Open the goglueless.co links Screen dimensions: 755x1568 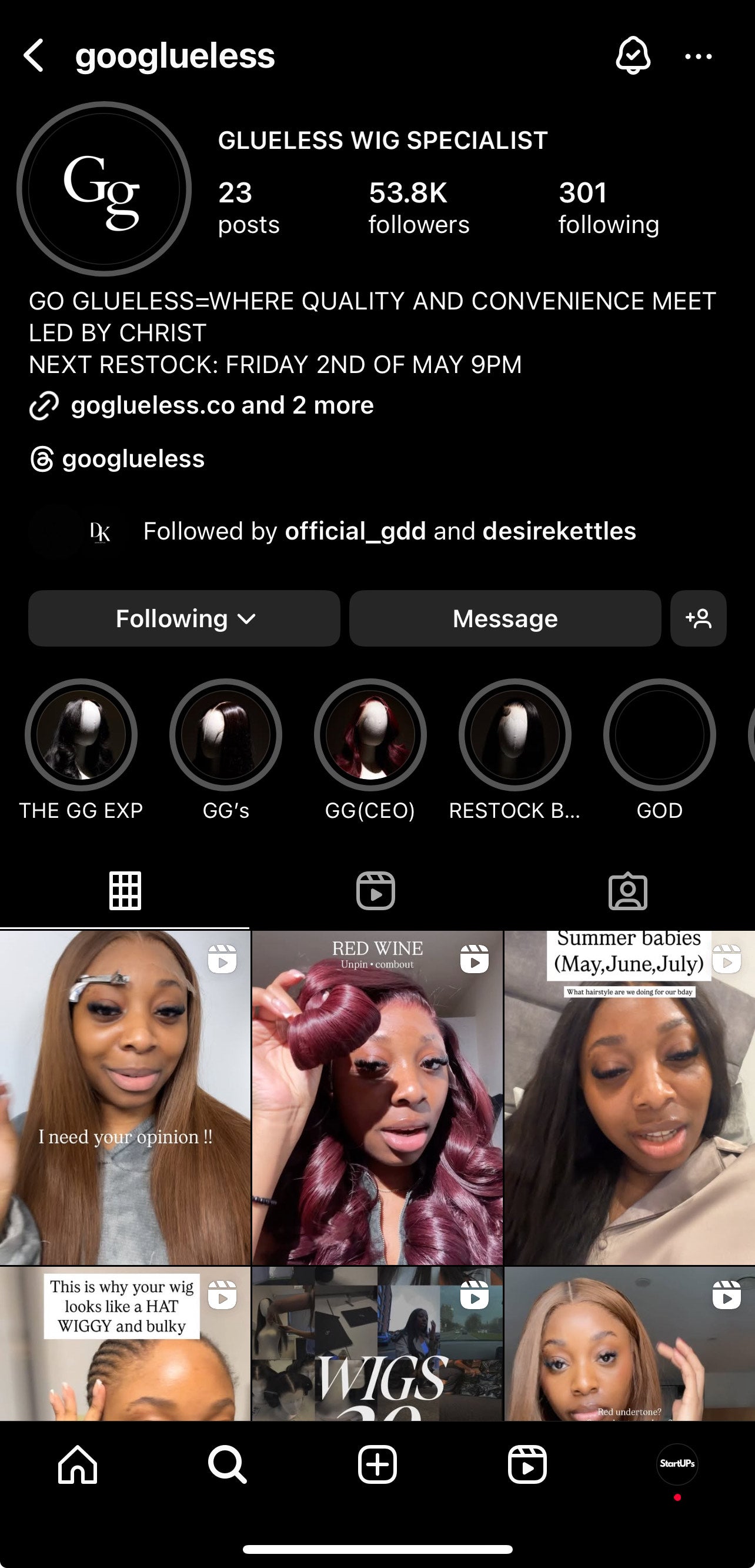[x=222, y=405]
